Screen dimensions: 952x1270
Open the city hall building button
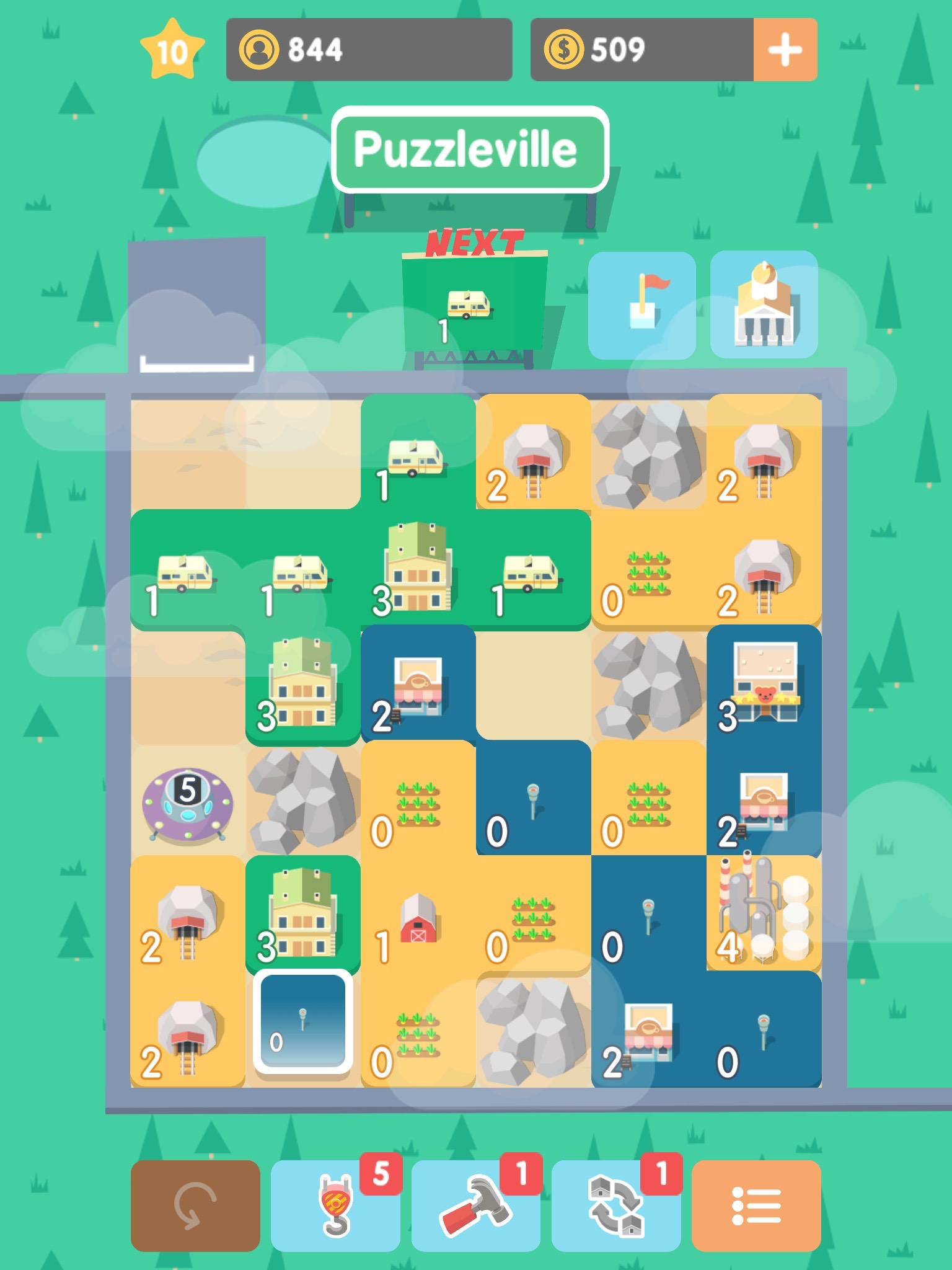pos(764,304)
